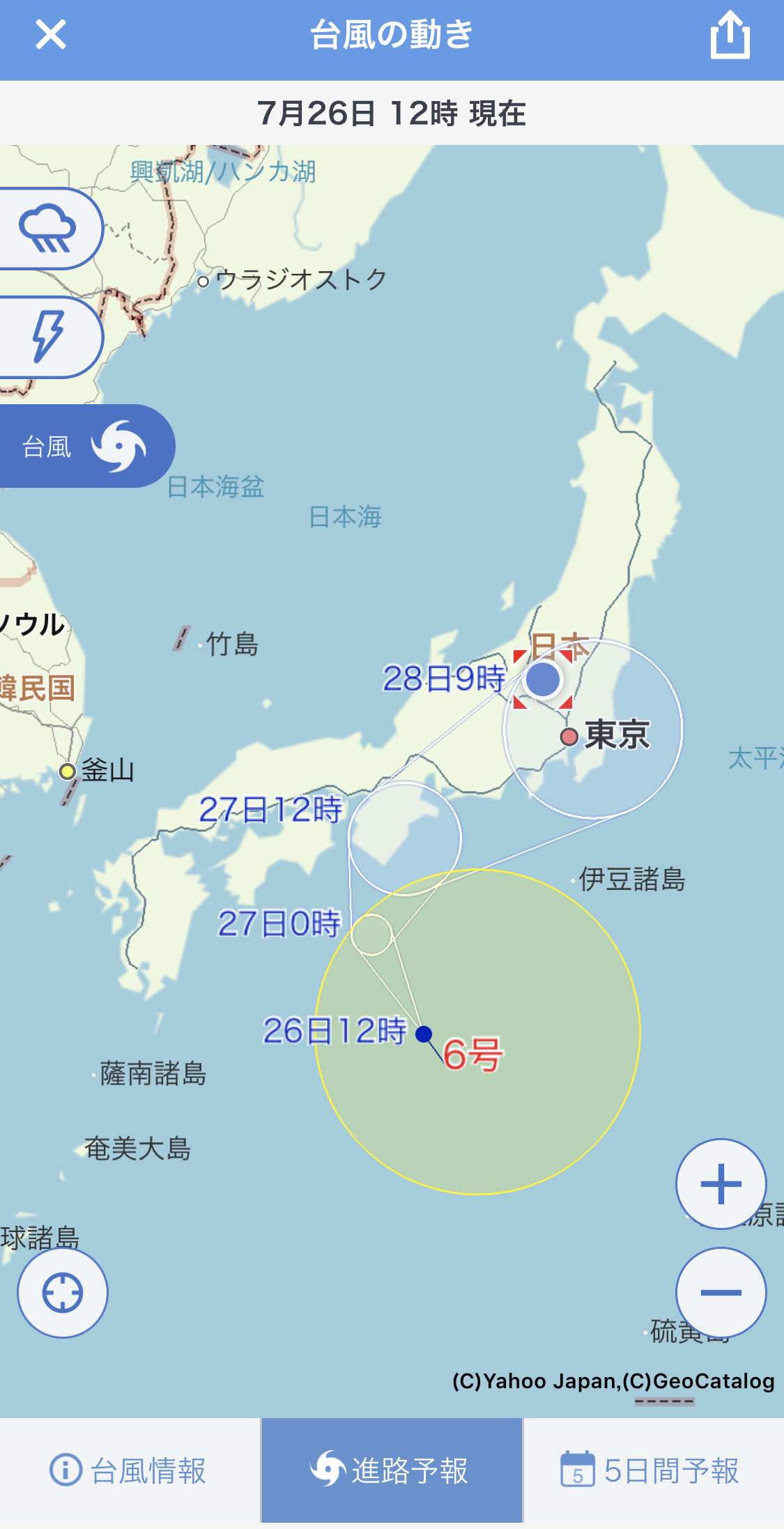This screenshot has height=1529, width=784.
Task: Zoom in on the map
Action: point(721,1184)
